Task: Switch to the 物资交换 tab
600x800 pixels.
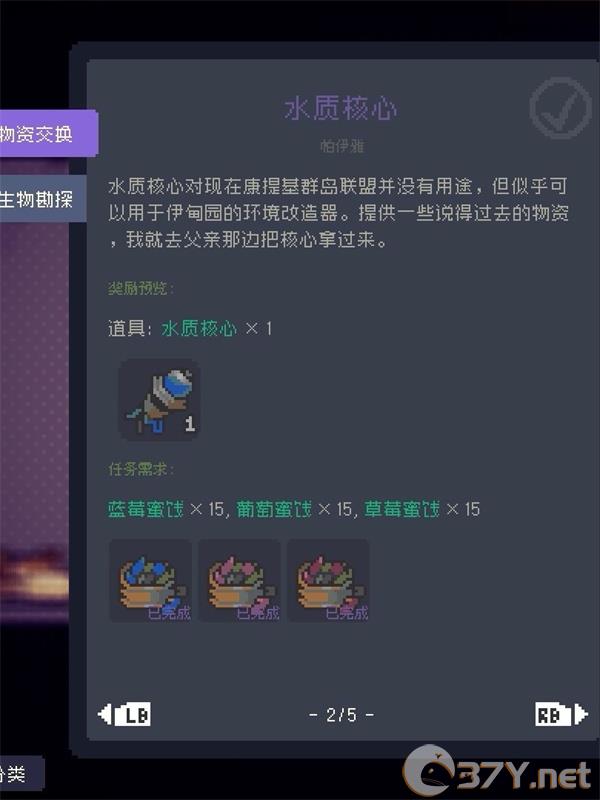Action: 42,134
